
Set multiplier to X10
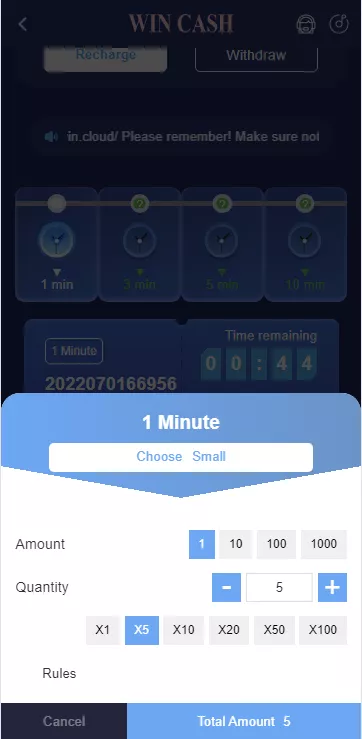(x=183, y=630)
